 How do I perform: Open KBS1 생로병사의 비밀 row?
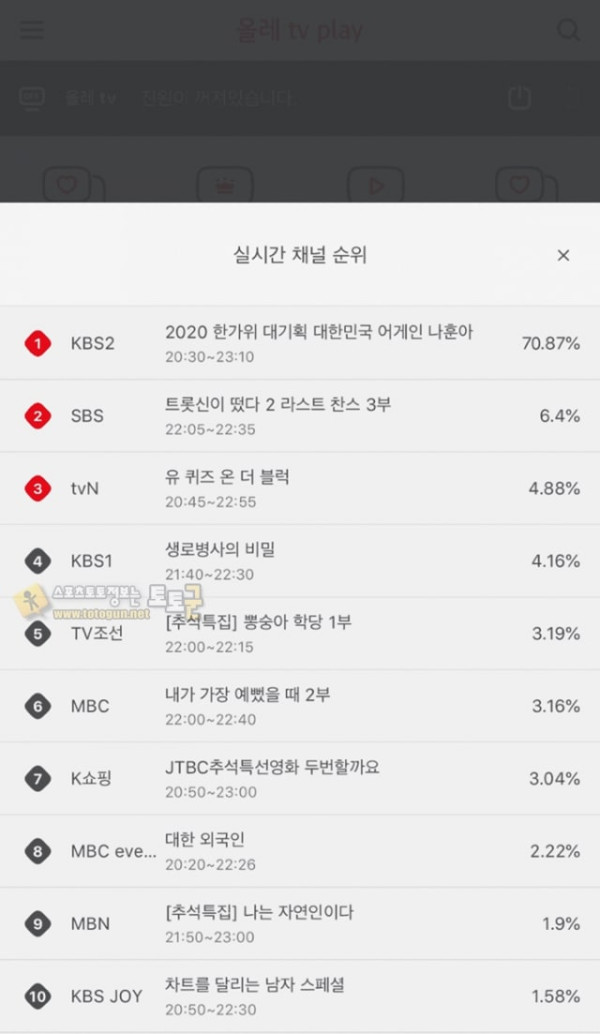[300, 561]
